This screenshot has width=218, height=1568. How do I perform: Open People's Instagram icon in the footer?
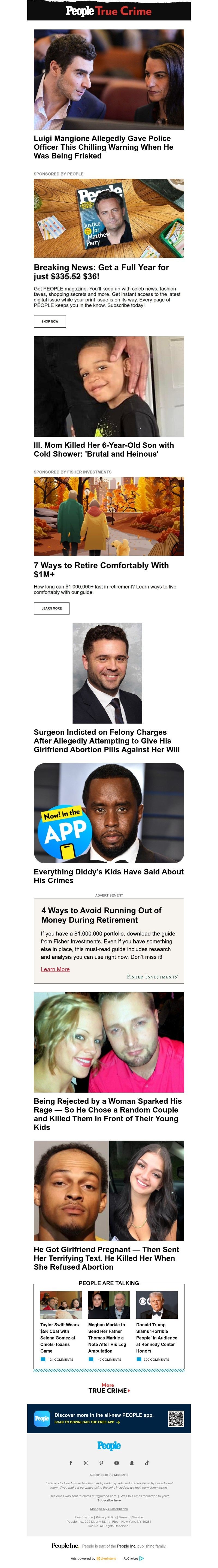[86, 1463]
